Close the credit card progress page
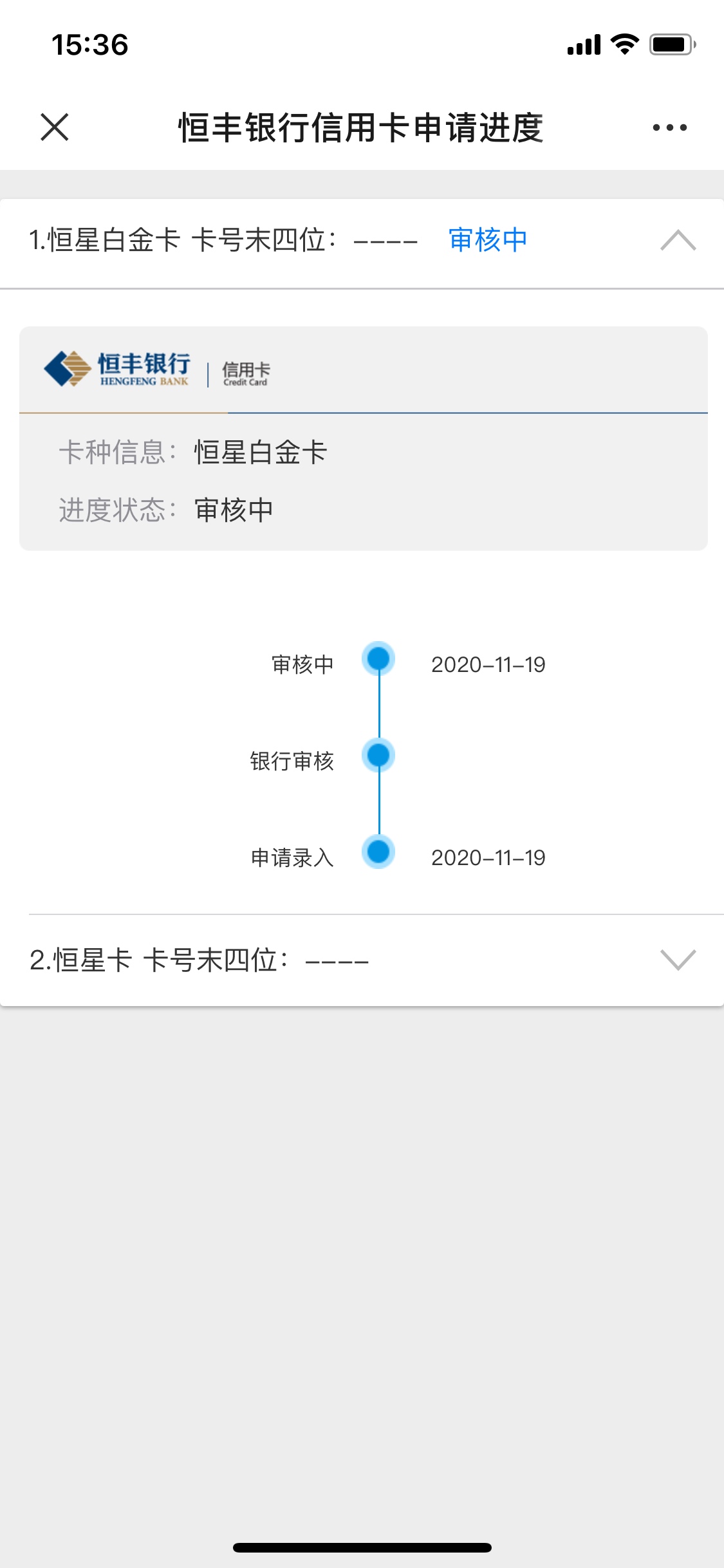The width and height of the screenshot is (724, 1568). click(55, 127)
